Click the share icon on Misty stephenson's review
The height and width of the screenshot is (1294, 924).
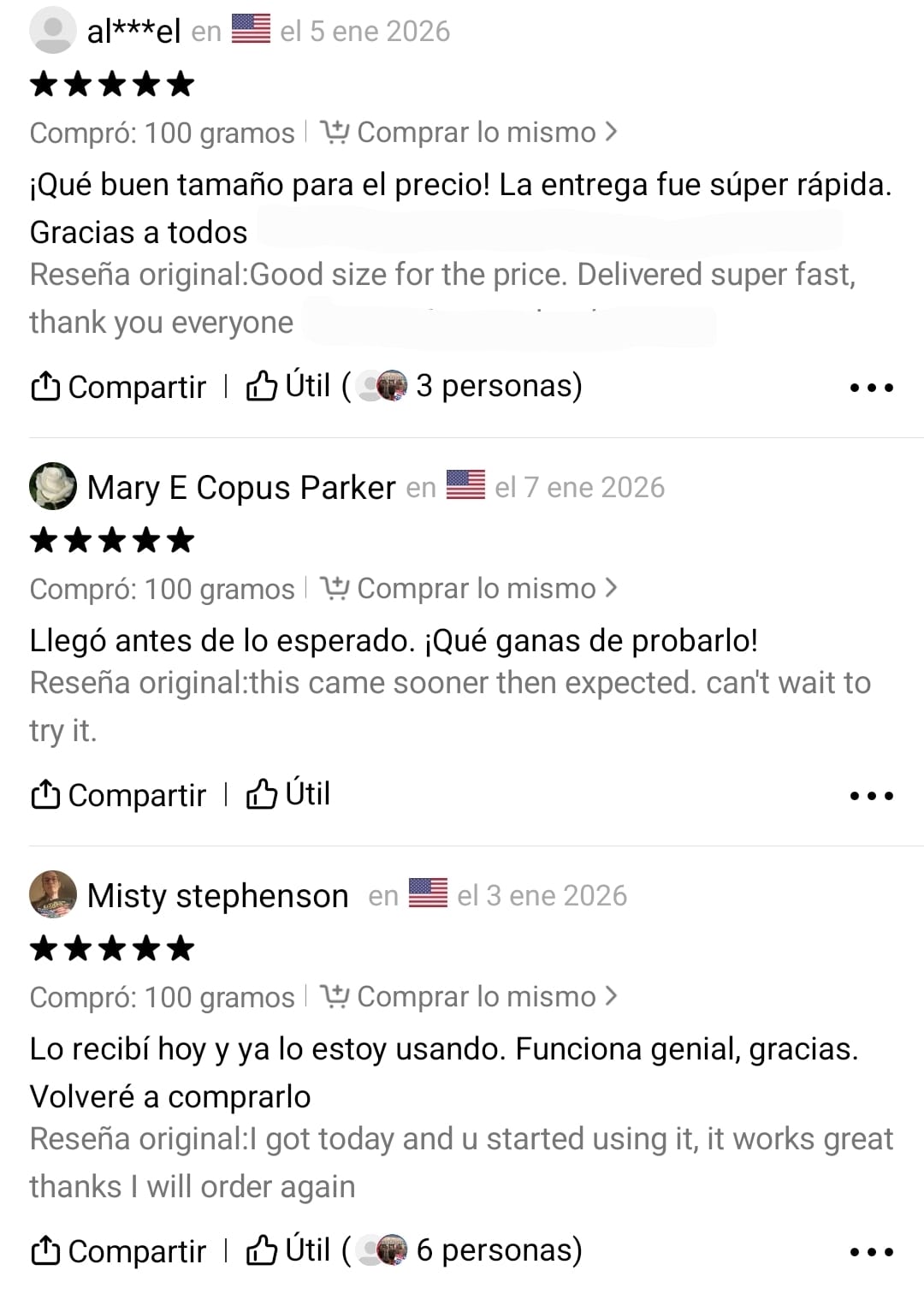point(46,1250)
